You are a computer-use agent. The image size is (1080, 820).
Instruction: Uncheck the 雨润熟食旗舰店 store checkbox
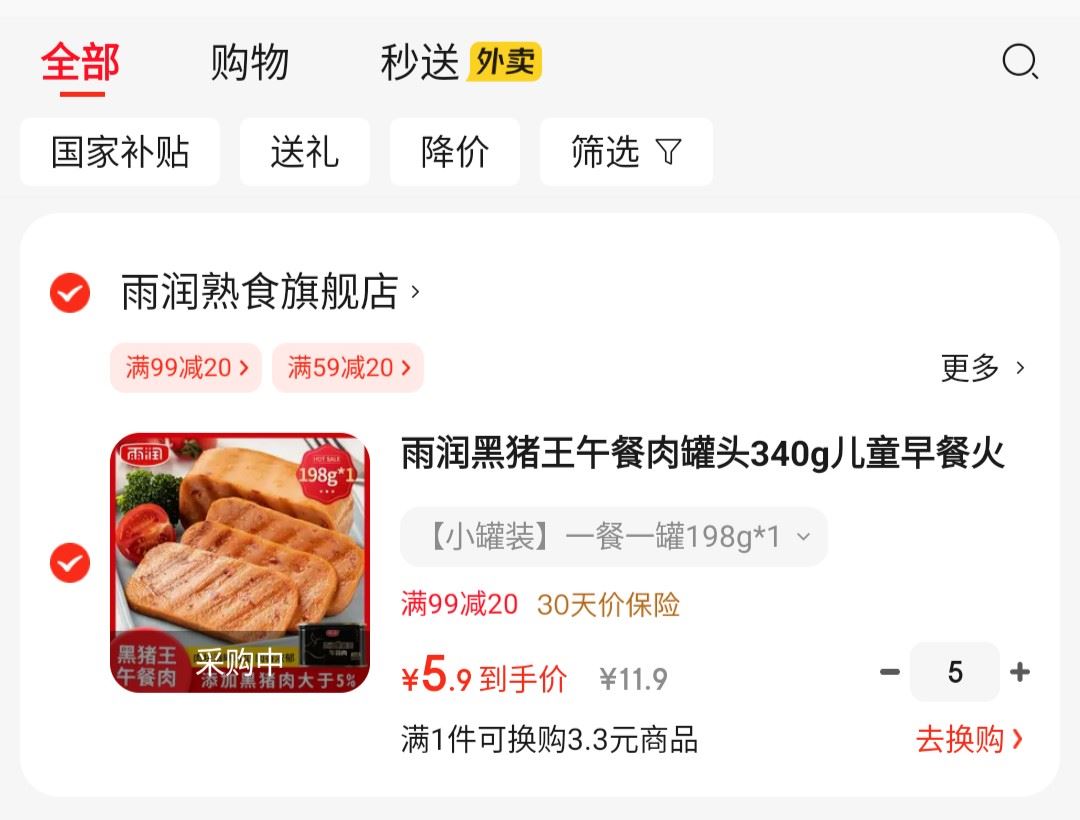coord(70,293)
